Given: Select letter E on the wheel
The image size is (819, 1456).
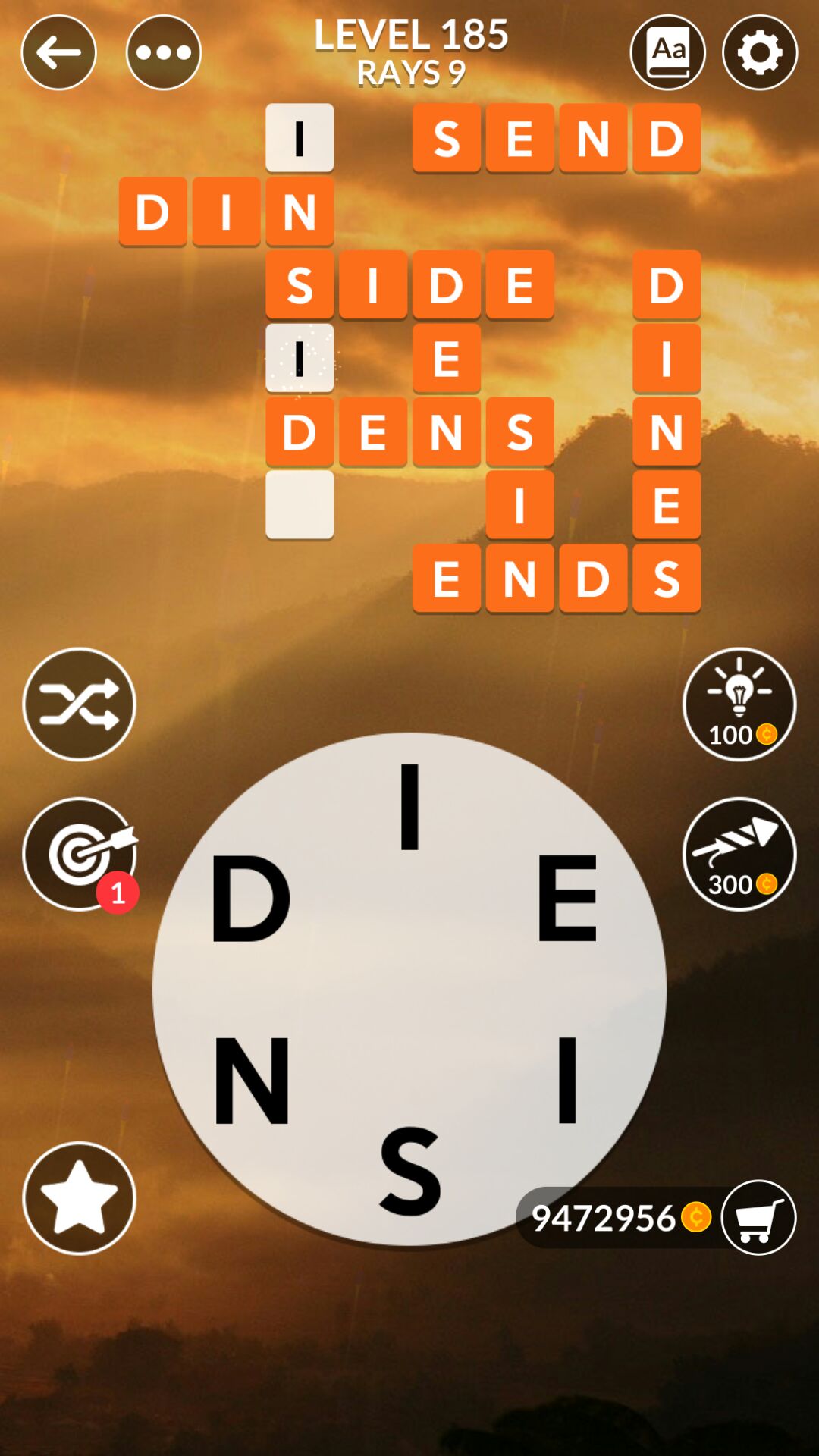Looking at the screenshot, I should (x=567, y=899).
